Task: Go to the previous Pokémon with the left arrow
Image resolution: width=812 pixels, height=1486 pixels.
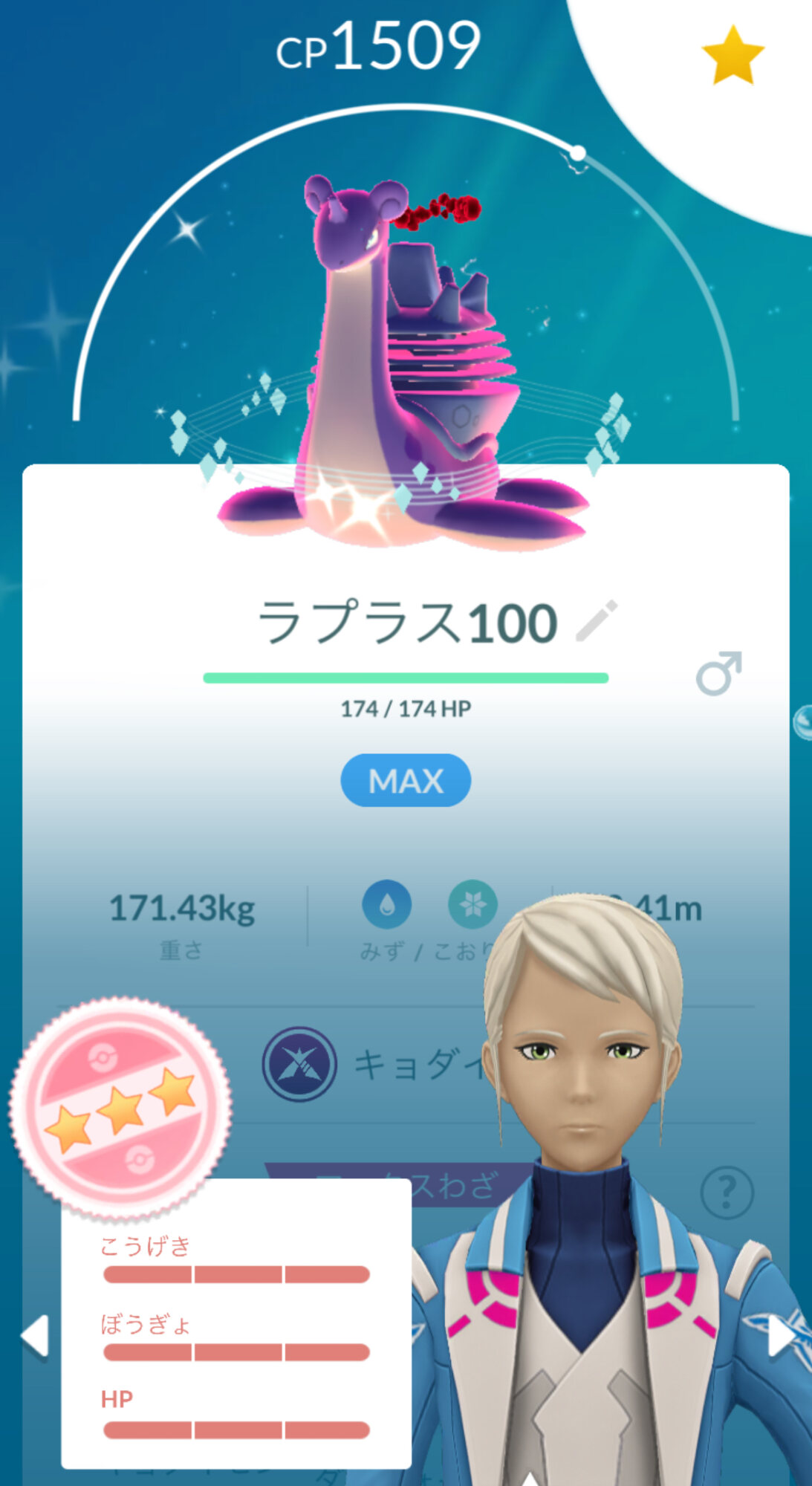Action: coord(35,1335)
